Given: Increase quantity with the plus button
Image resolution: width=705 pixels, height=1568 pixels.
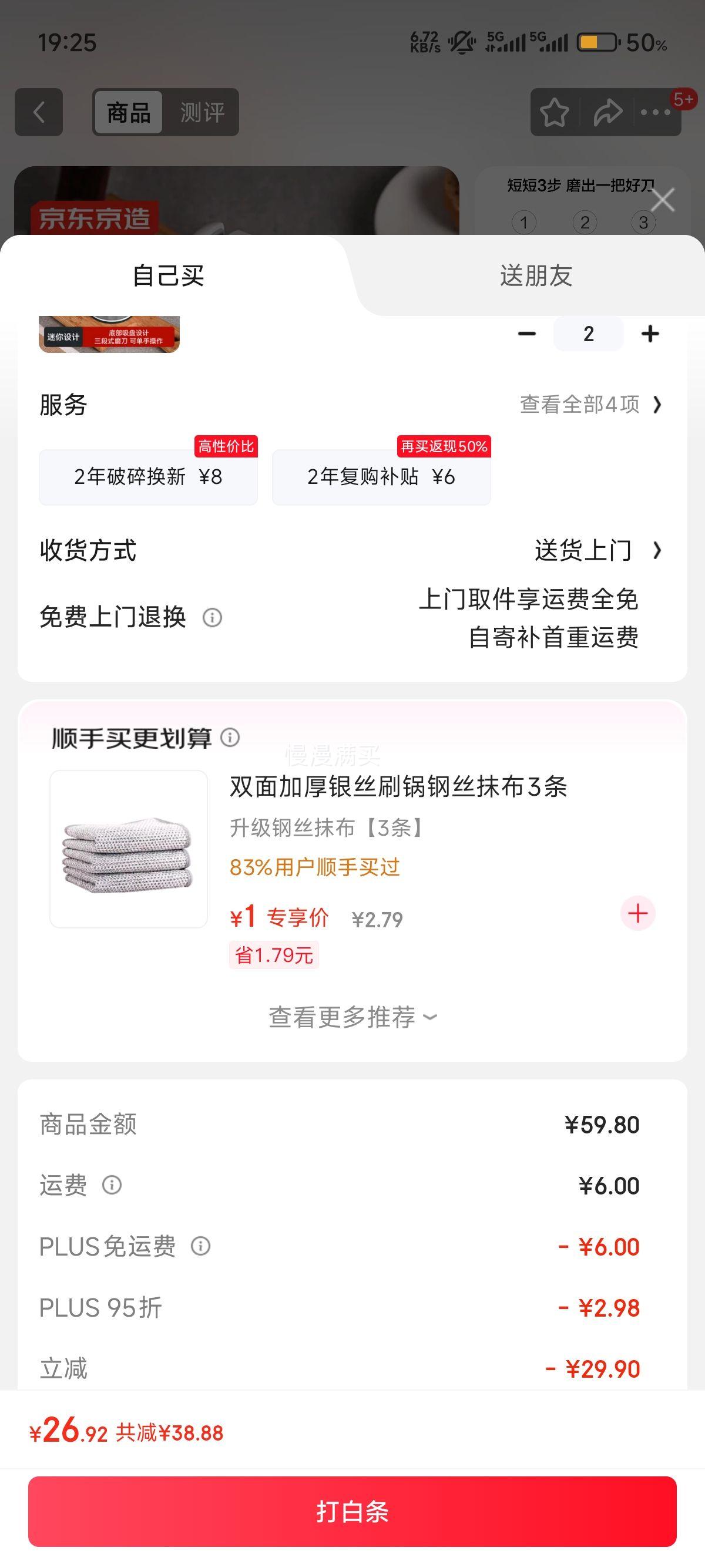Looking at the screenshot, I should tap(650, 334).
